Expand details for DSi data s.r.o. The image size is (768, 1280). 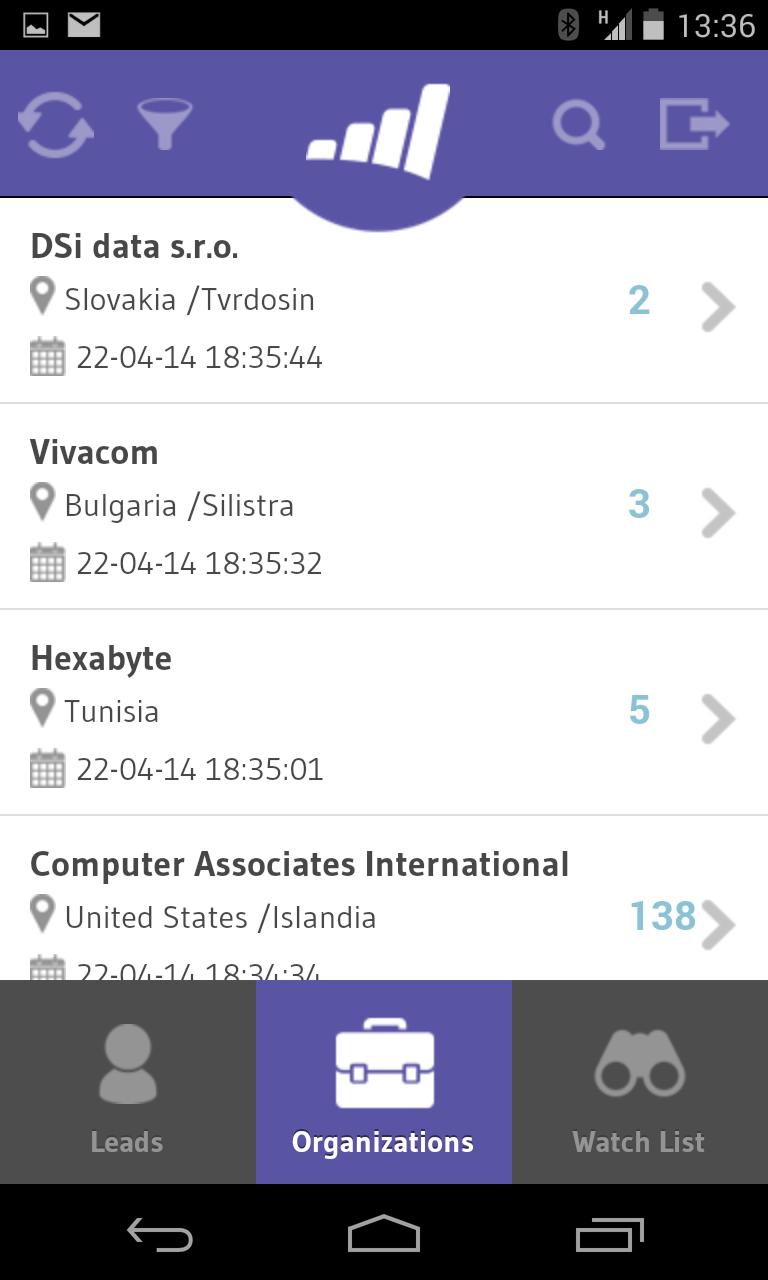(718, 307)
